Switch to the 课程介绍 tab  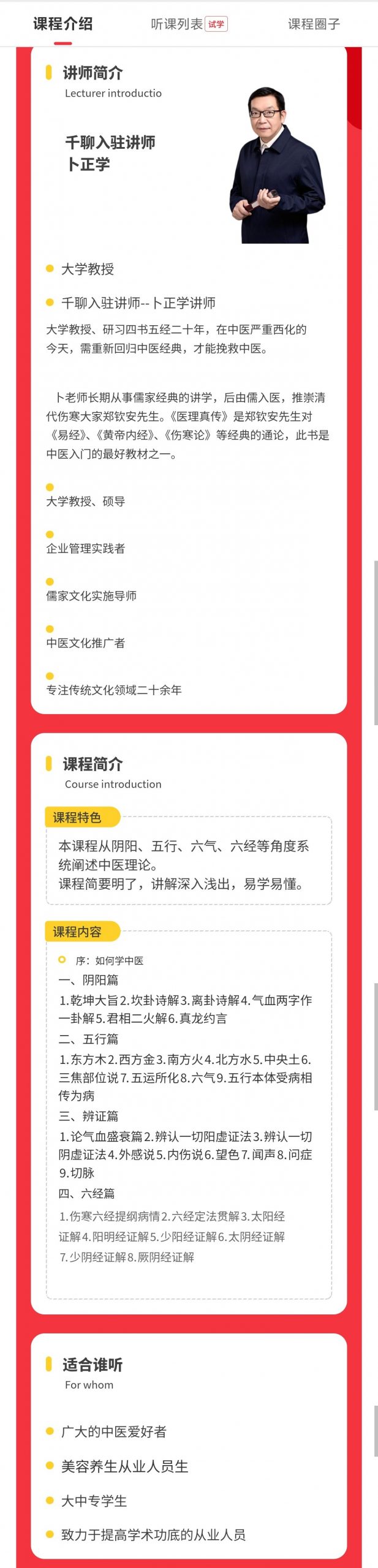[62, 24]
